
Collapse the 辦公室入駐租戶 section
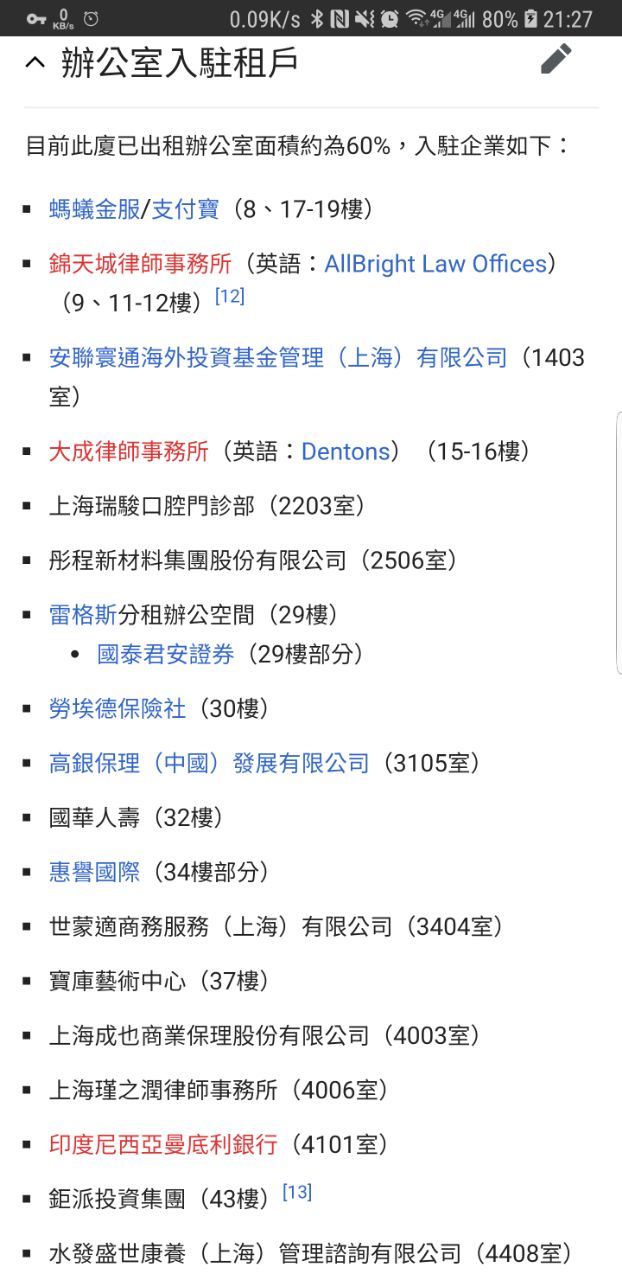coord(35,63)
